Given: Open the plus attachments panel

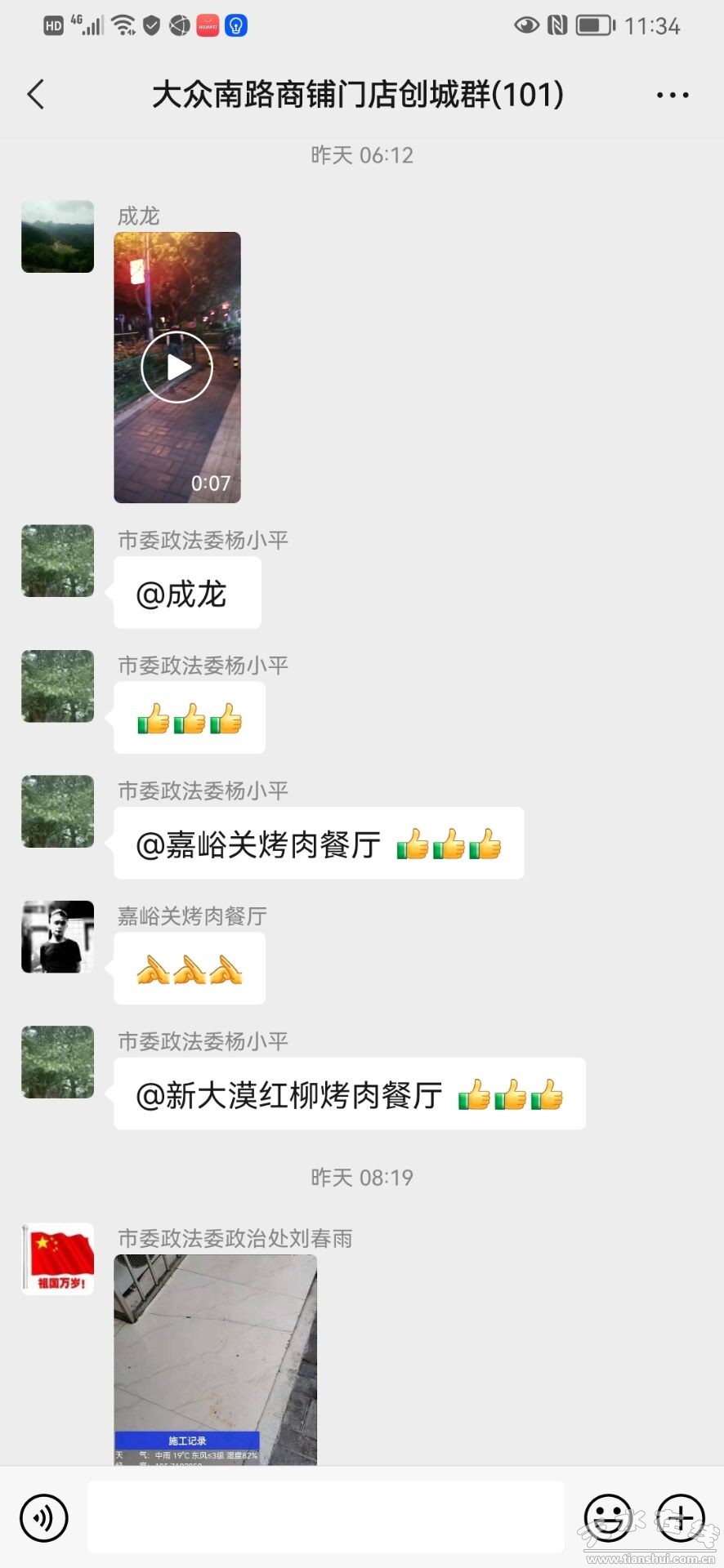Looking at the screenshot, I should click(681, 1517).
